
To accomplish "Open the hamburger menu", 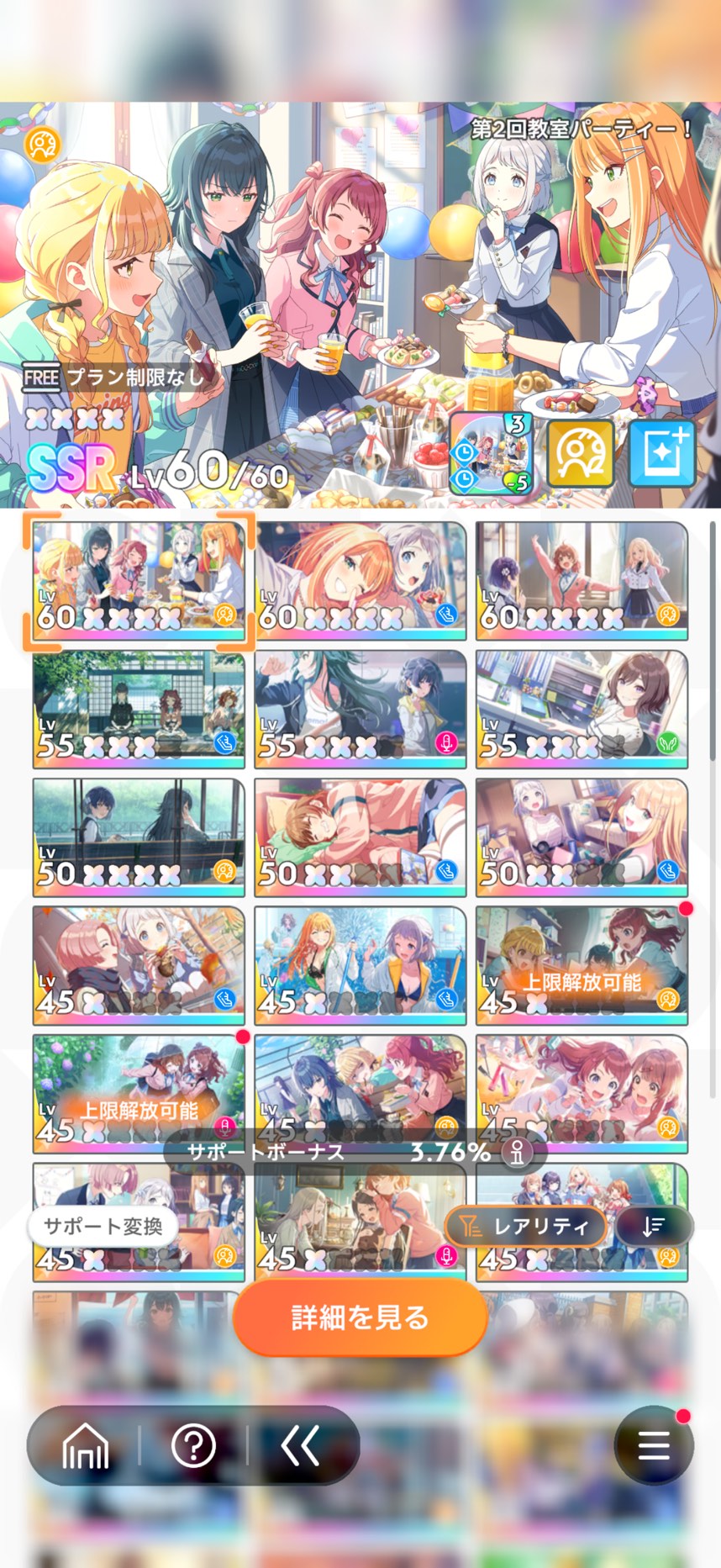I will click(x=654, y=1446).
